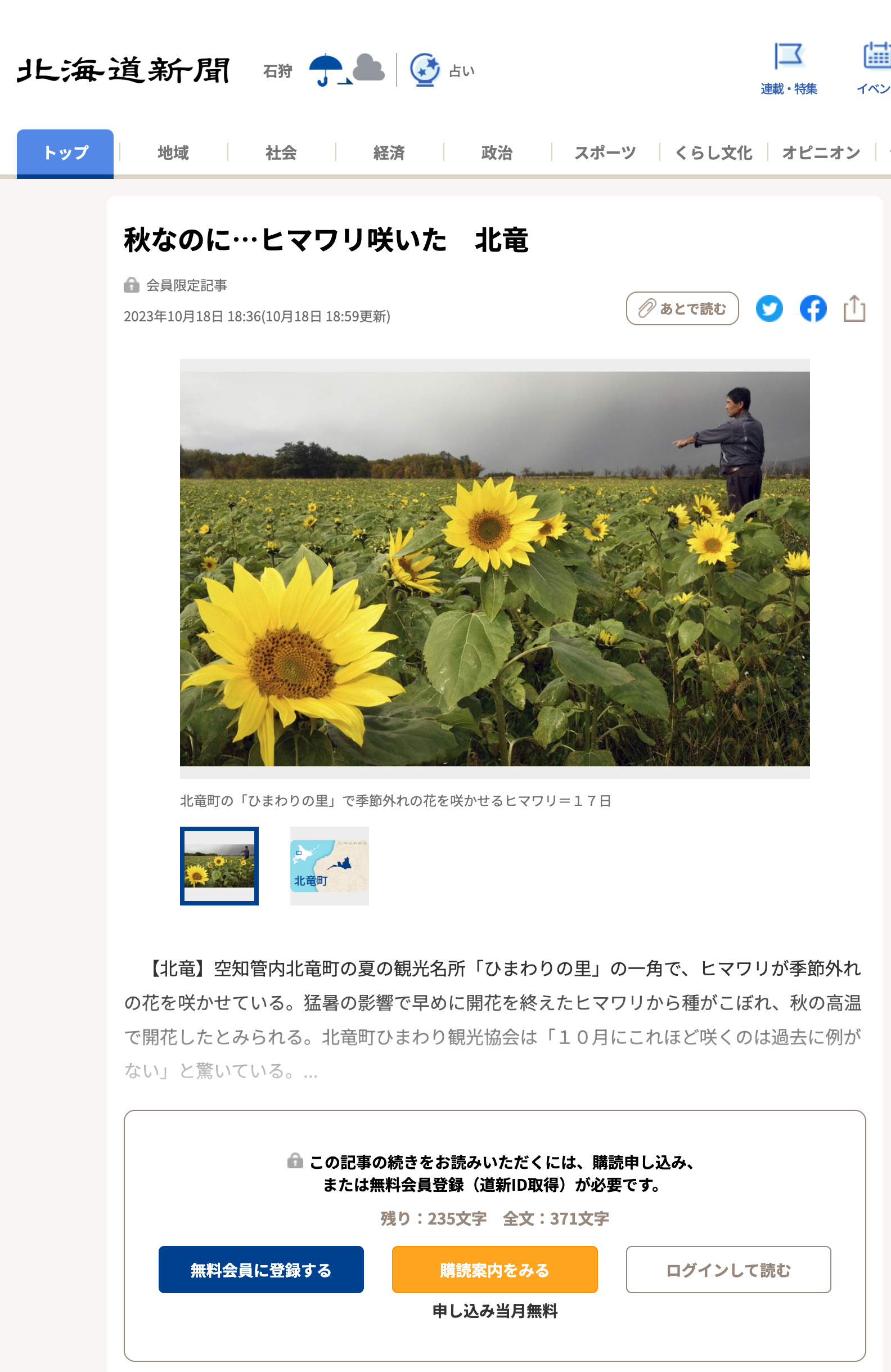Open the share options via the export icon
The height and width of the screenshot is (1372, 891).
853,308
